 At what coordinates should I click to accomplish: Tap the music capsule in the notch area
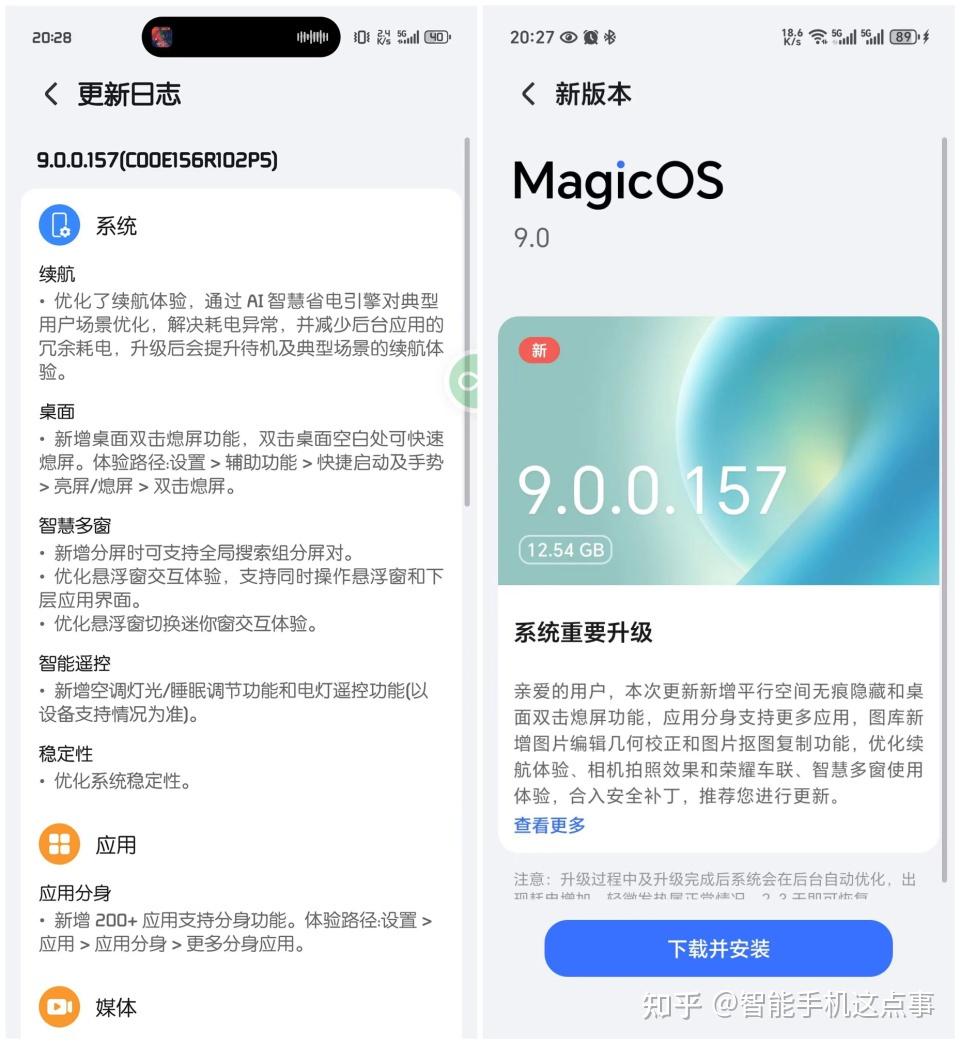[x=240, y=36]
